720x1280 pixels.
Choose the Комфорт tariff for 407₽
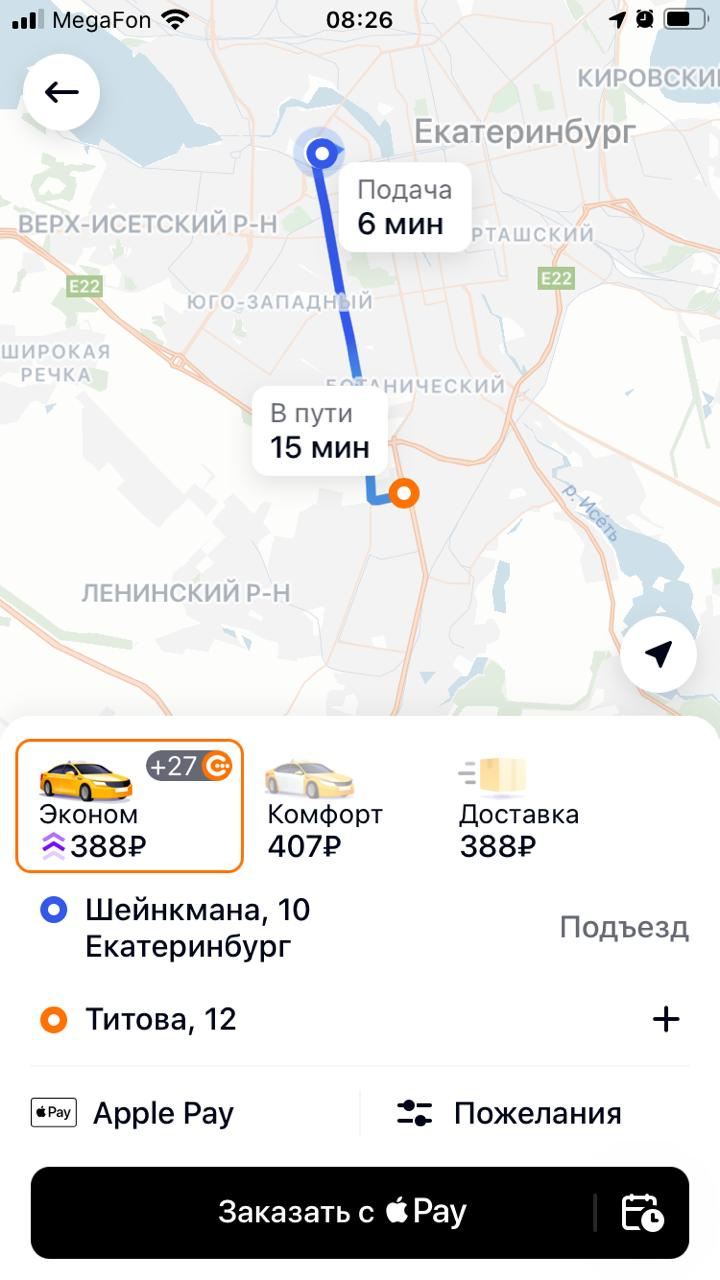pyautogui.click(x=325, y=807)
